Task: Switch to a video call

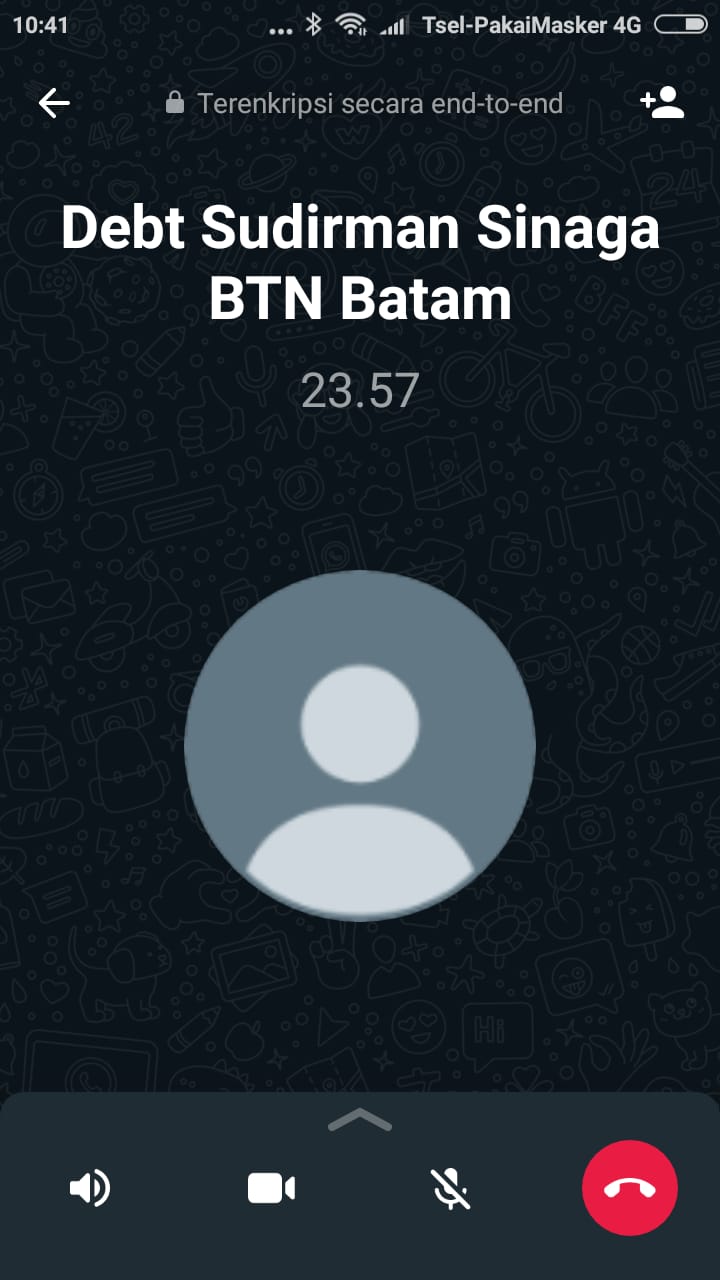Action: point(271,1188)
